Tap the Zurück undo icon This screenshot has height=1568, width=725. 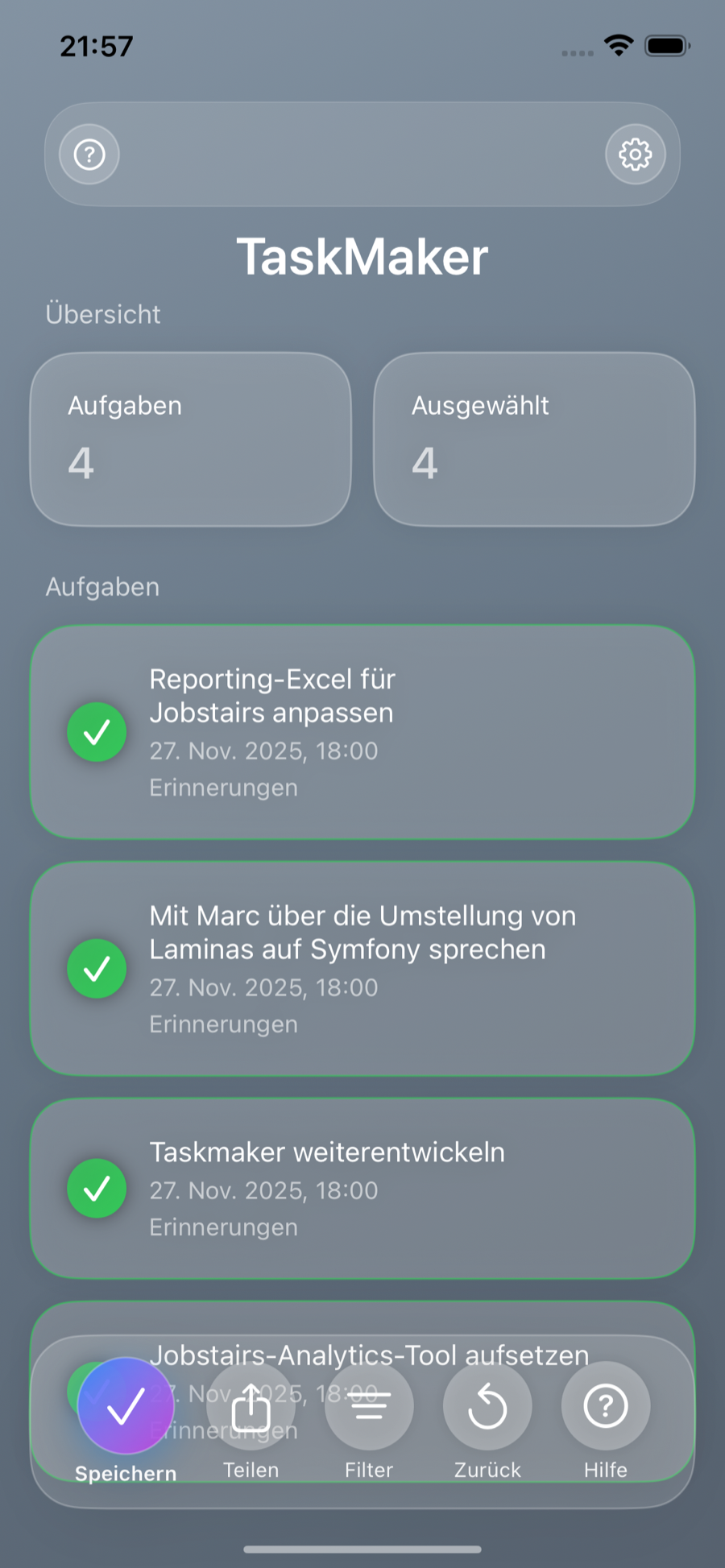click(x=487, y=1405)
